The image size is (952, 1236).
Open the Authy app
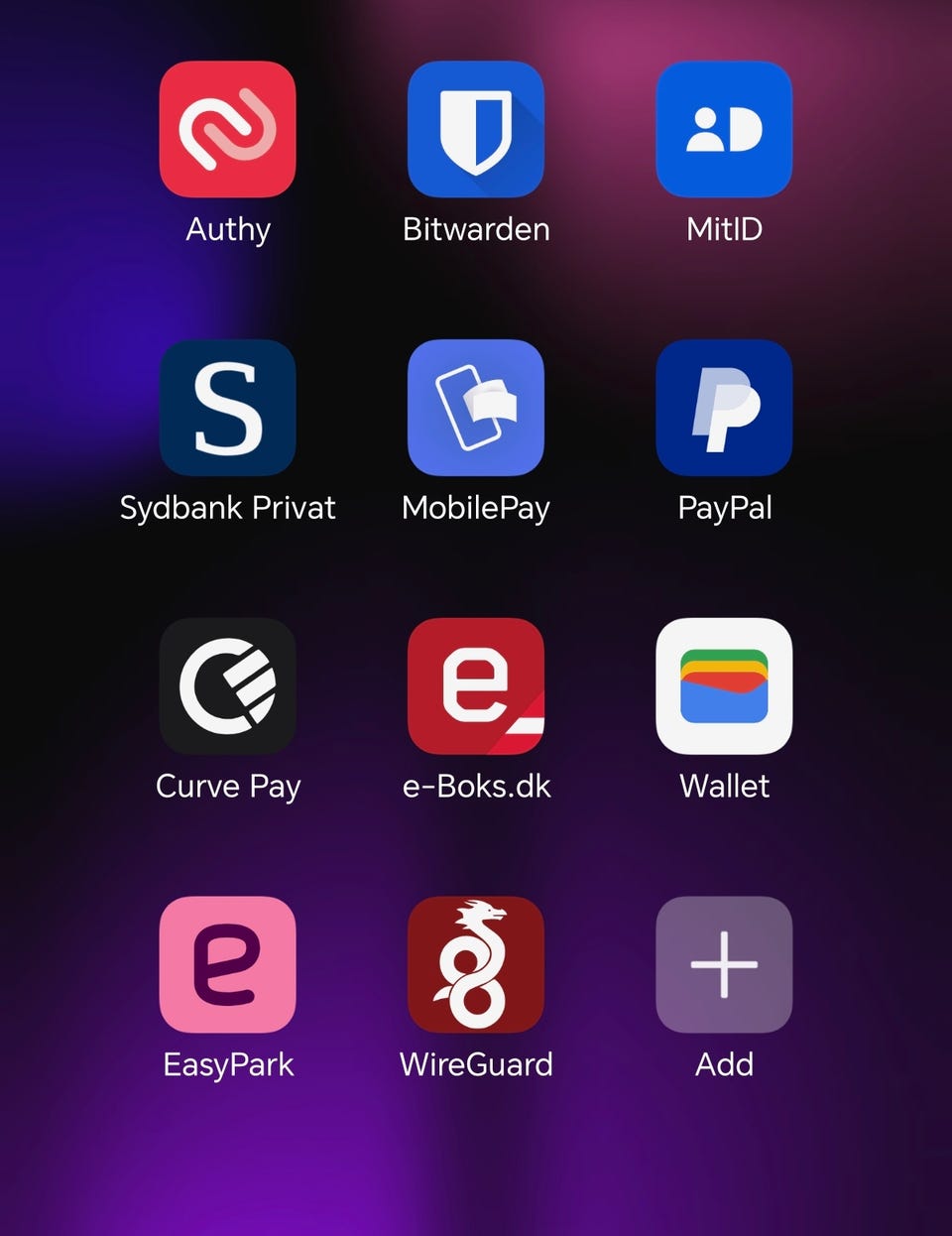(228, 129)
